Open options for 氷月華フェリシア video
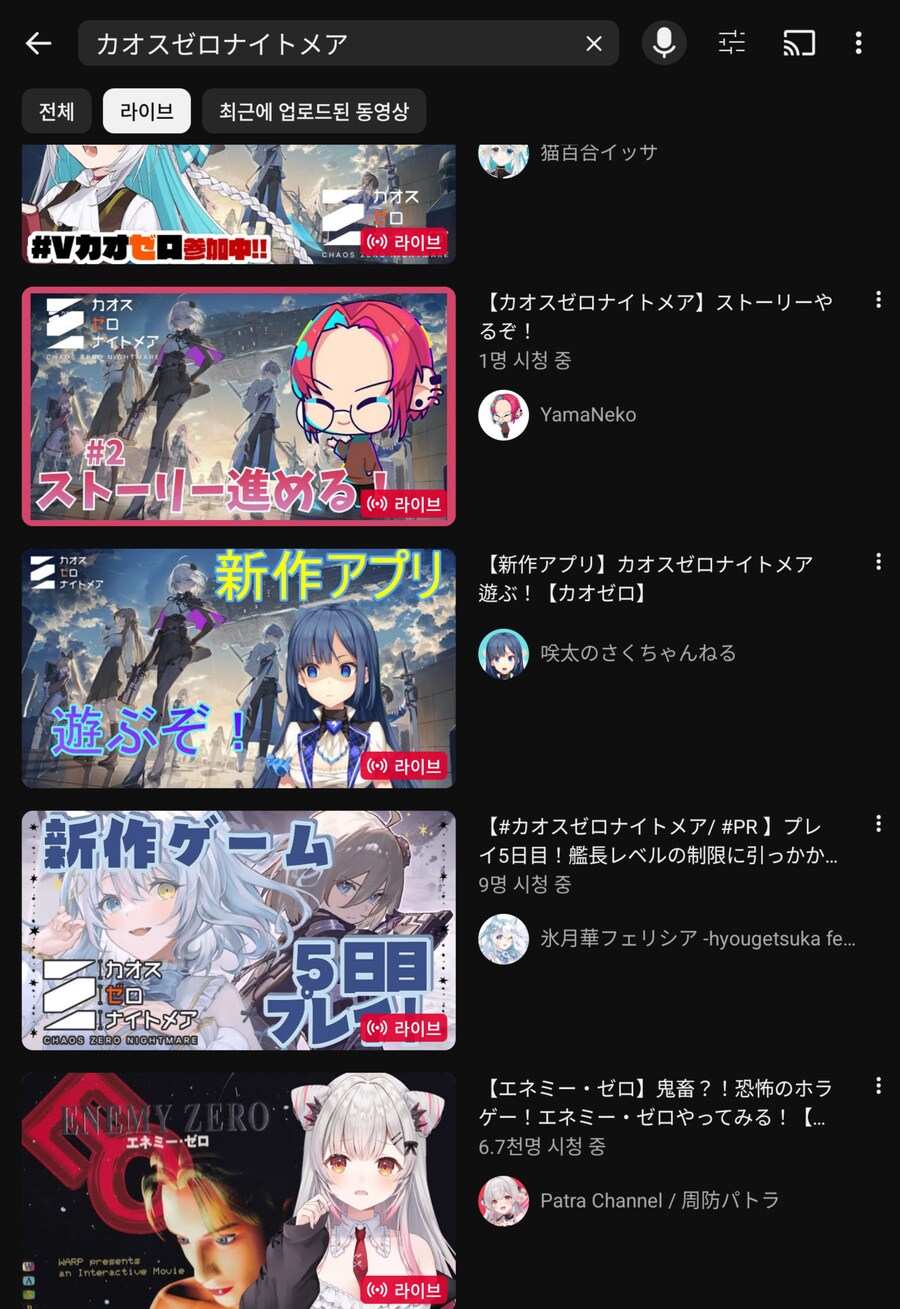The width and height of the screenshot is (900, 1309). (x=878, y=824)
